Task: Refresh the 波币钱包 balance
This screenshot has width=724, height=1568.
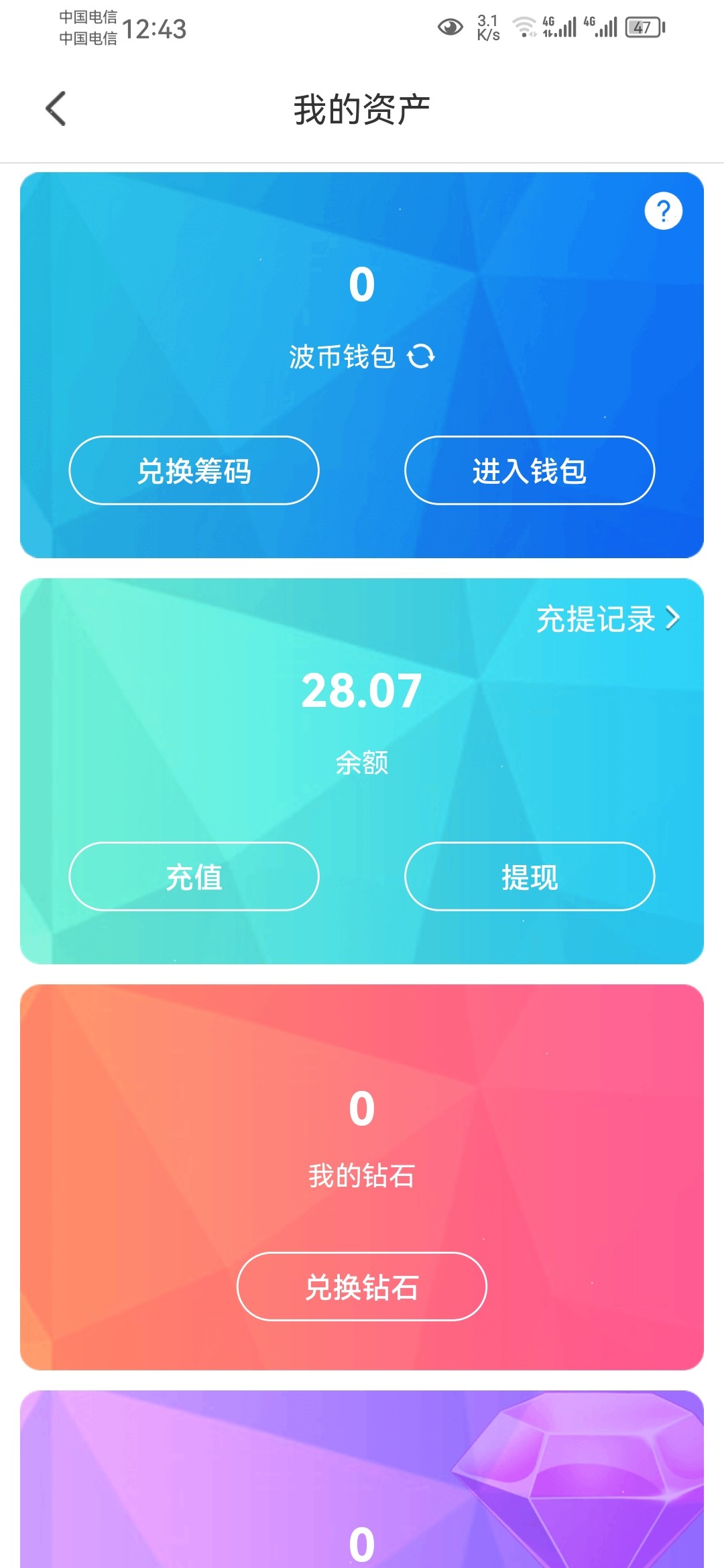Action: pyautogui.click(x=421, y=356)
